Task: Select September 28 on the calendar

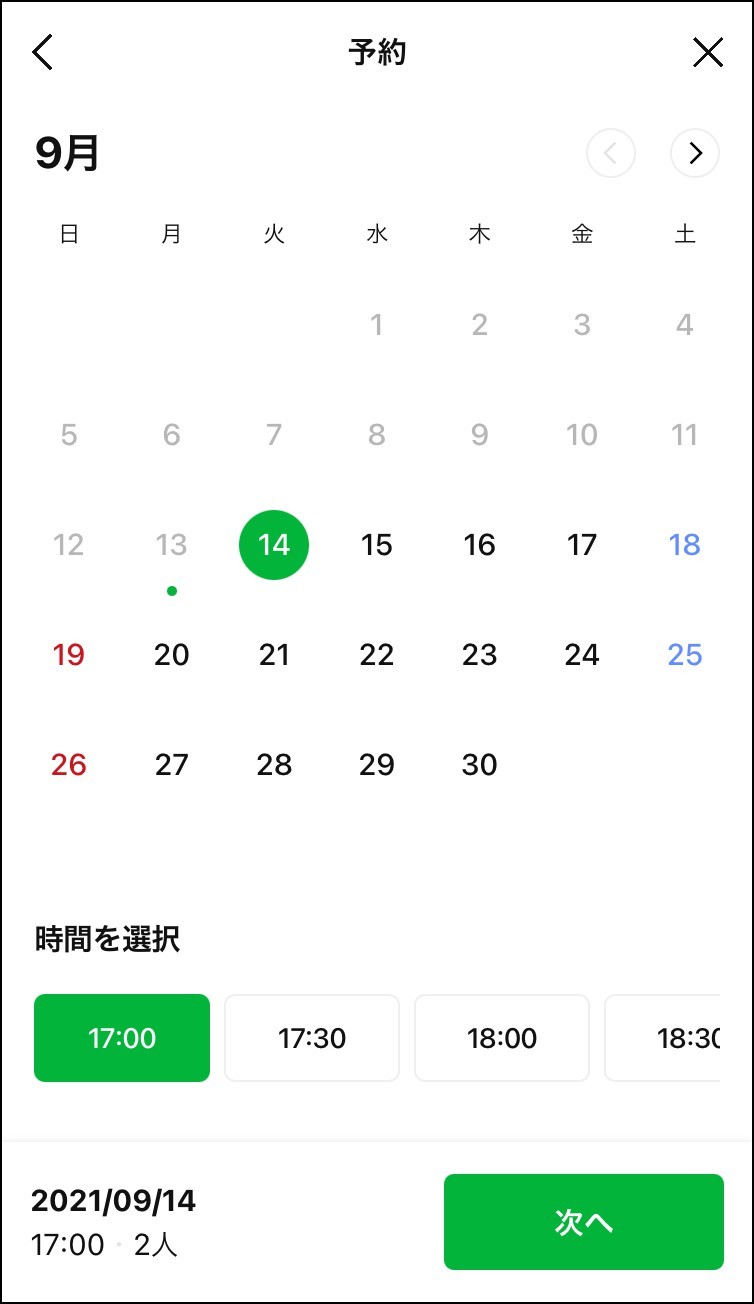Action: [x=274, y=765]
